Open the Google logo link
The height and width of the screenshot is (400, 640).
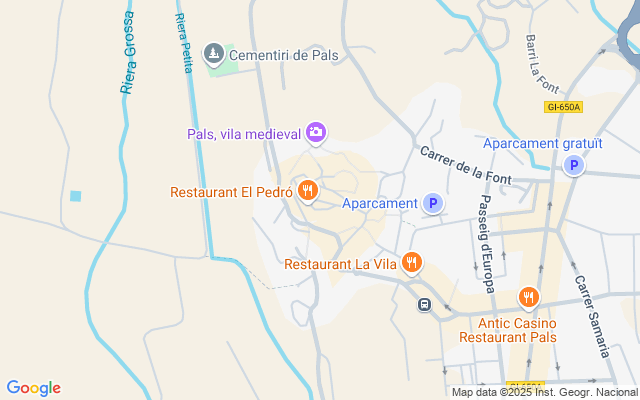(x=33, y=389)
